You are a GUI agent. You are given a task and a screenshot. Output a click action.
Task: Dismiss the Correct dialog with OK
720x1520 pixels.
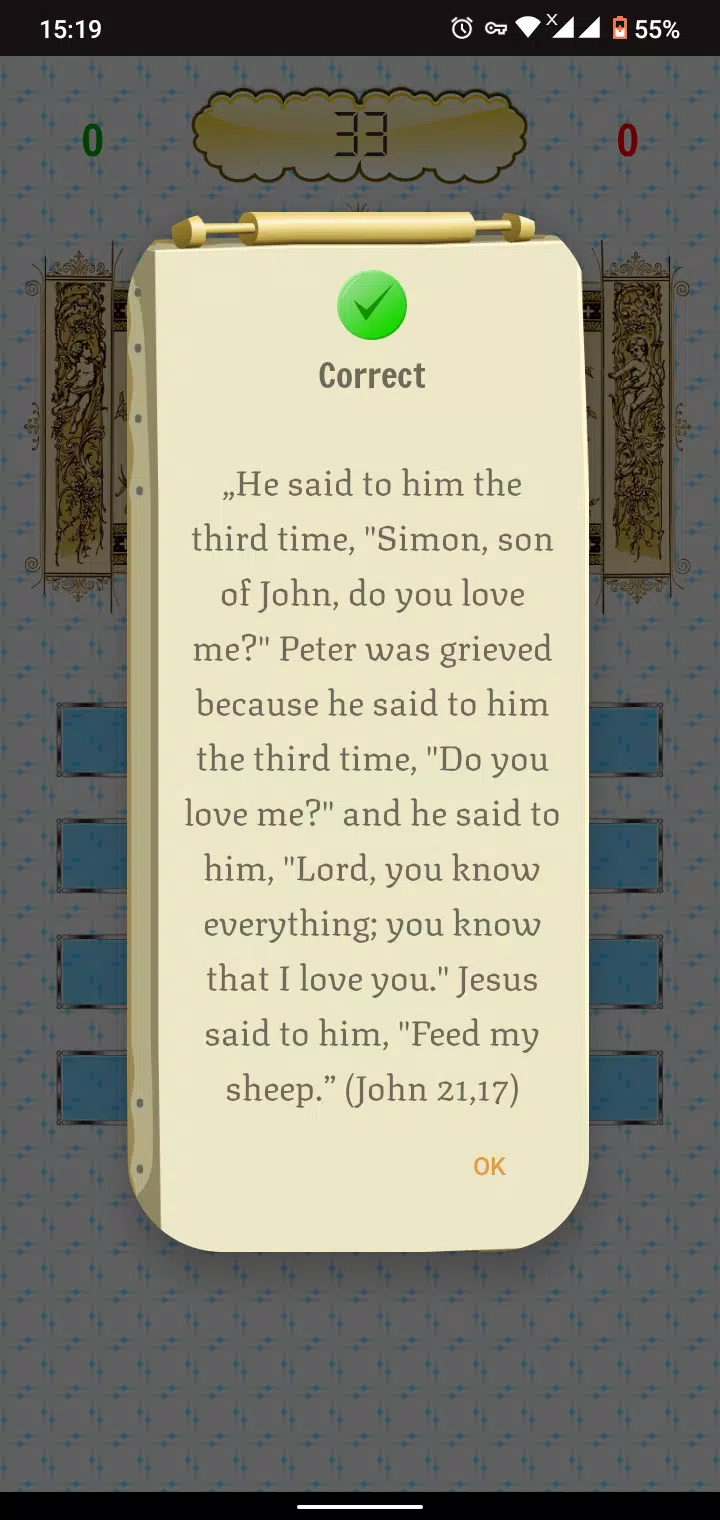click(x=489, y=1166)
